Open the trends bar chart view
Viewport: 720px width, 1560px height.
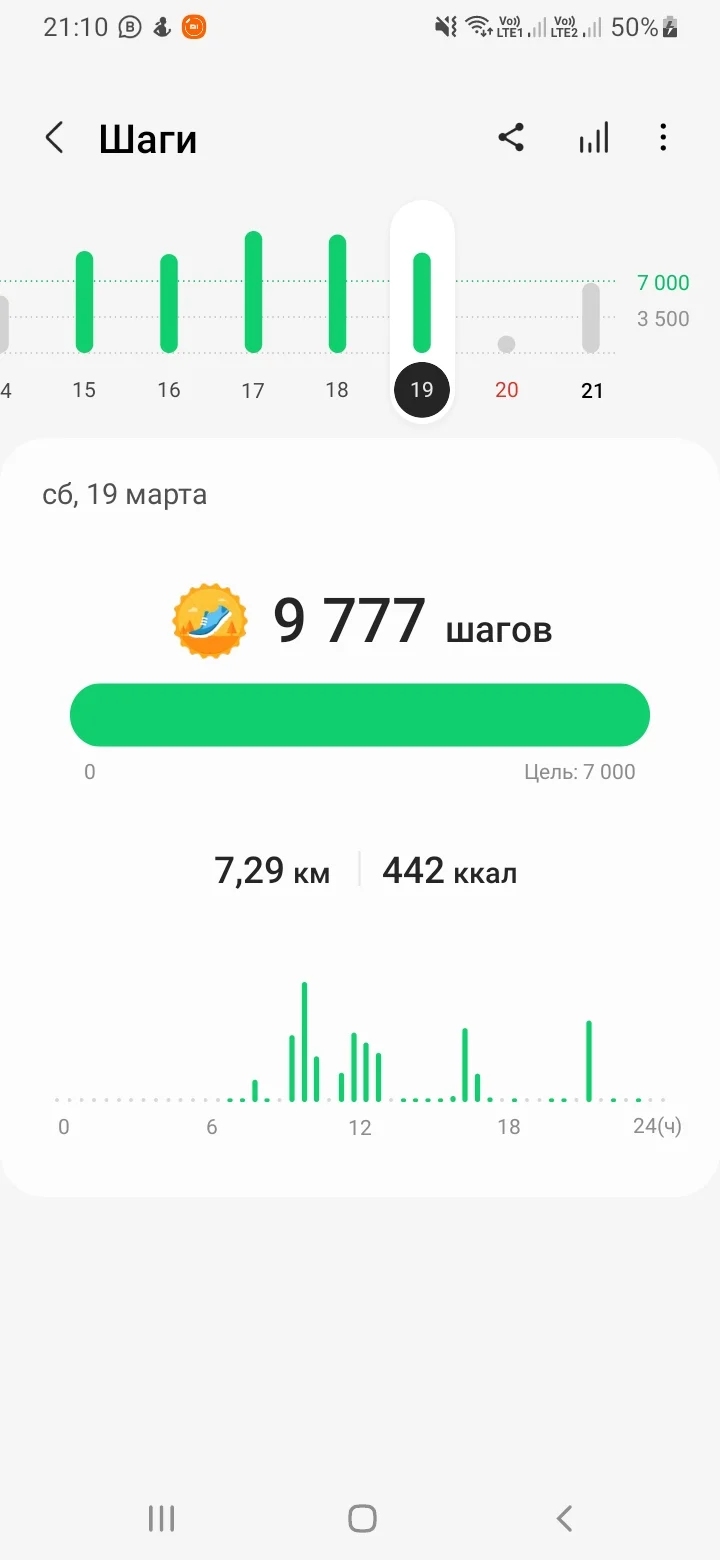click(593, 138)
